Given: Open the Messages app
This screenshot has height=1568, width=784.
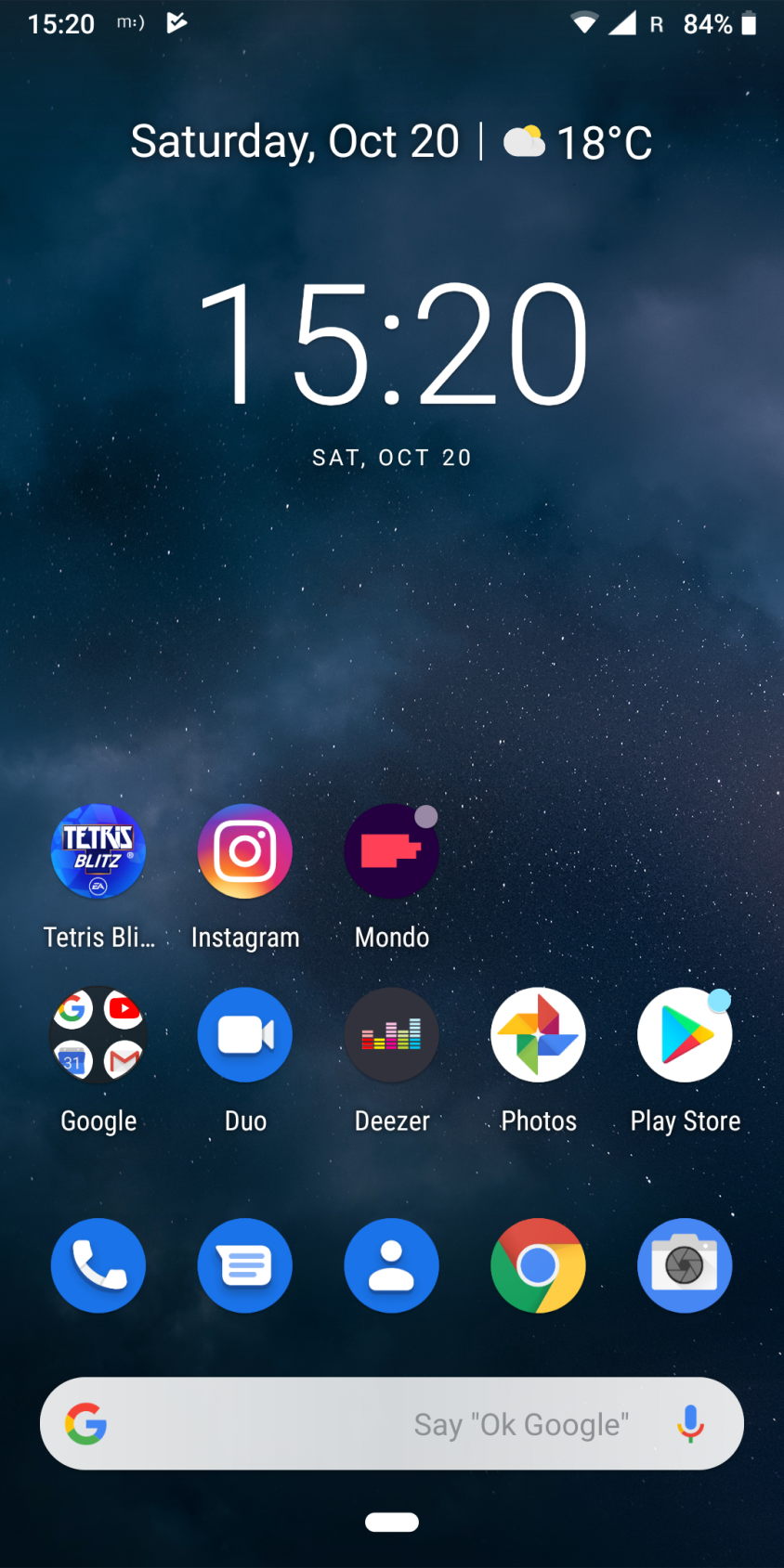Looking at the screenshot, I should point(245,1265).
